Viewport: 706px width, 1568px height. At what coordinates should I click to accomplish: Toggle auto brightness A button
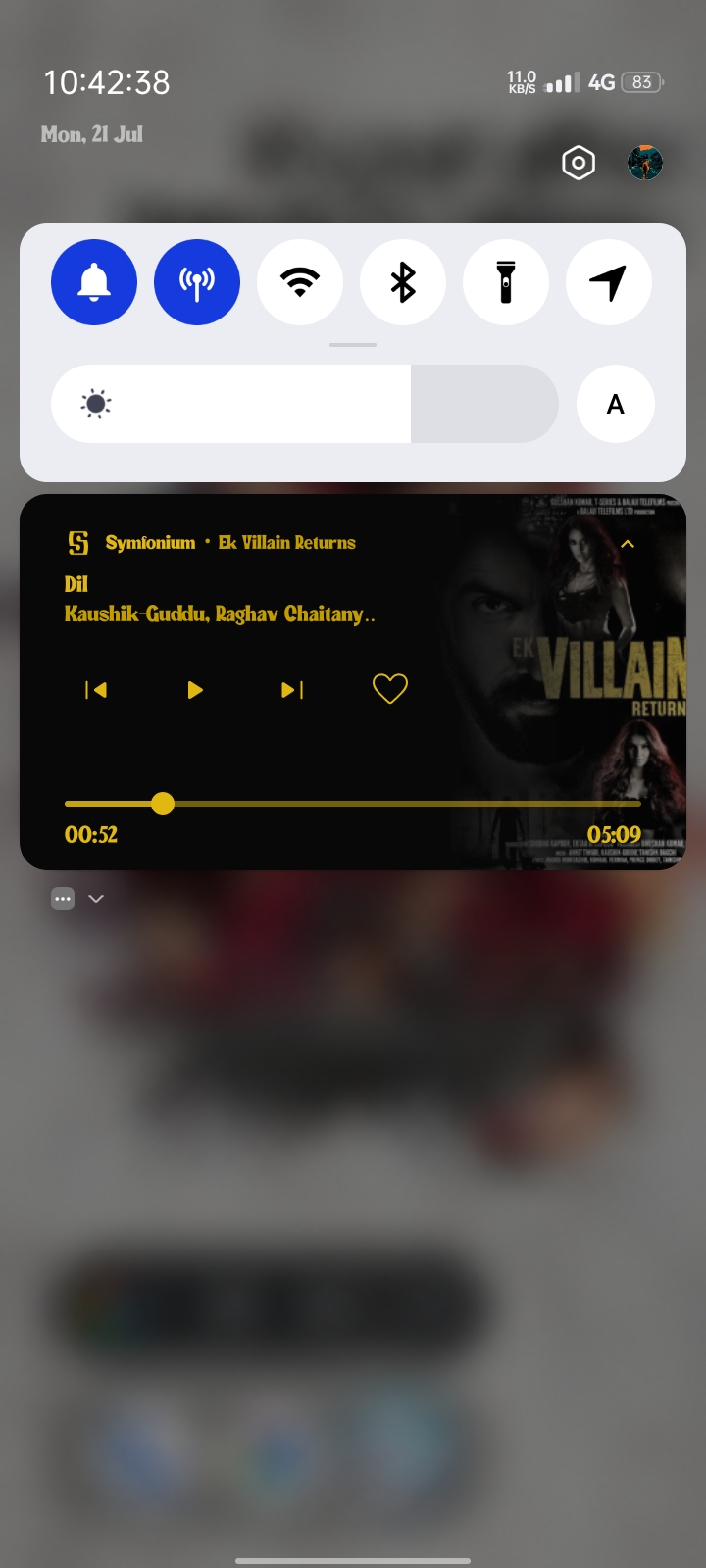[616, 404]
